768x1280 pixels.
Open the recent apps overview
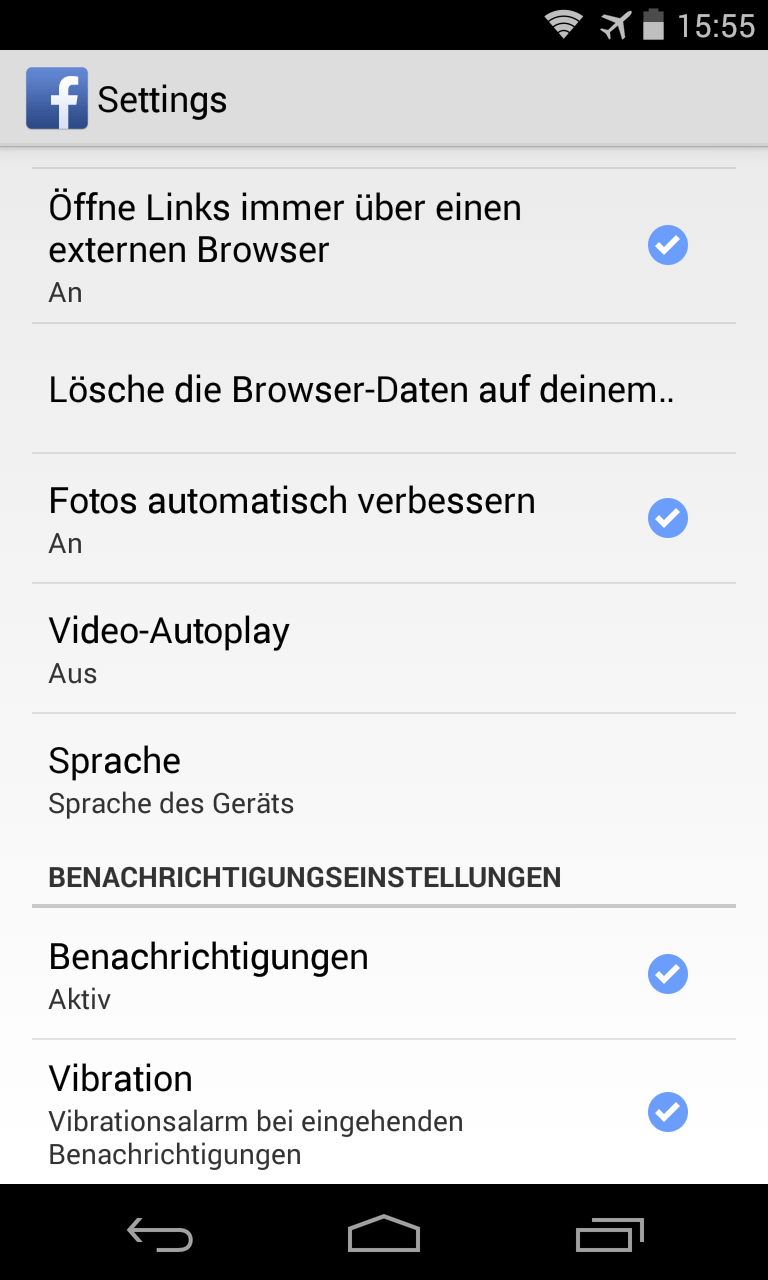(x=610, y=1235)
